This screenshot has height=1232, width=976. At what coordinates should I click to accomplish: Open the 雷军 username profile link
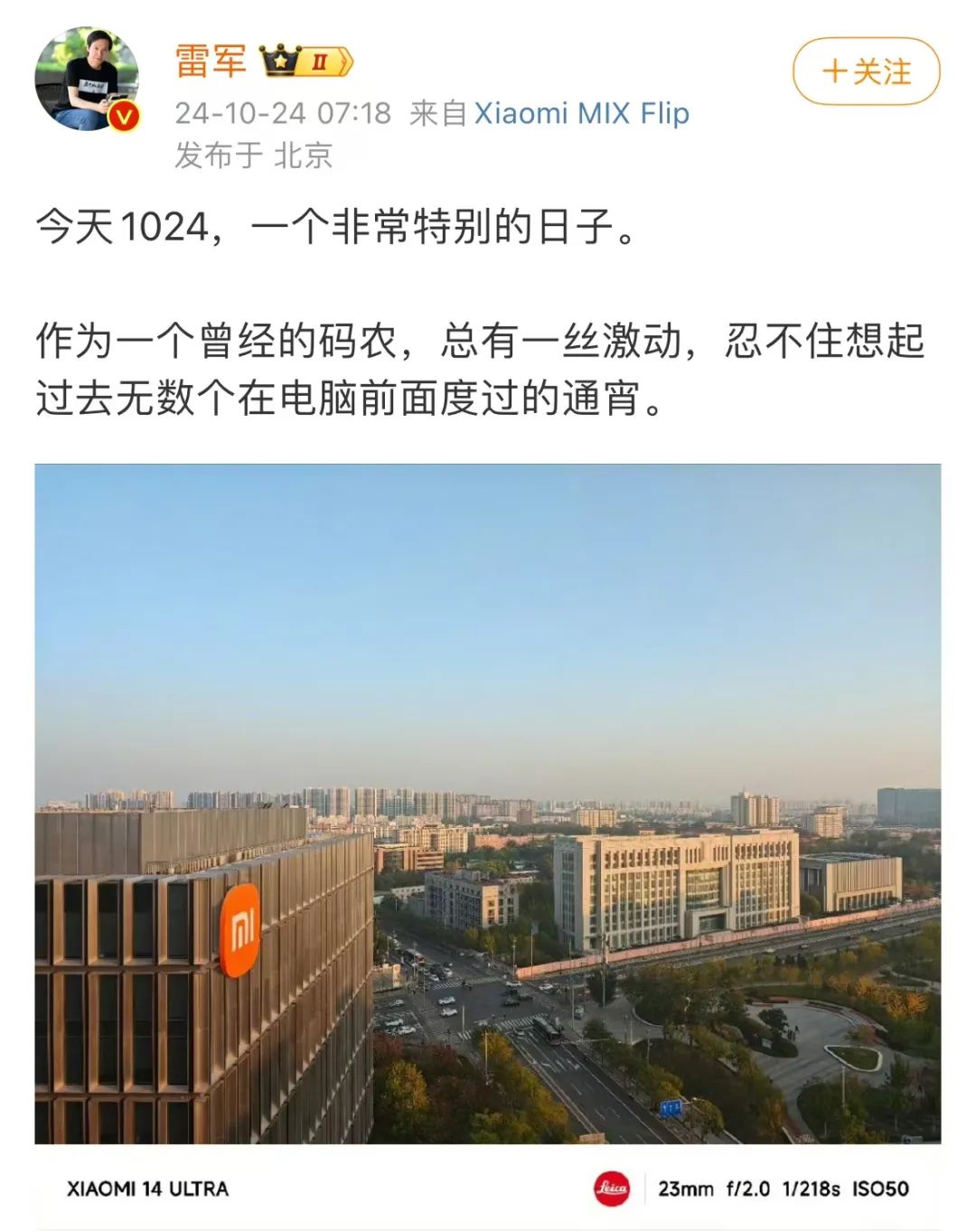(x=211, y=61)
